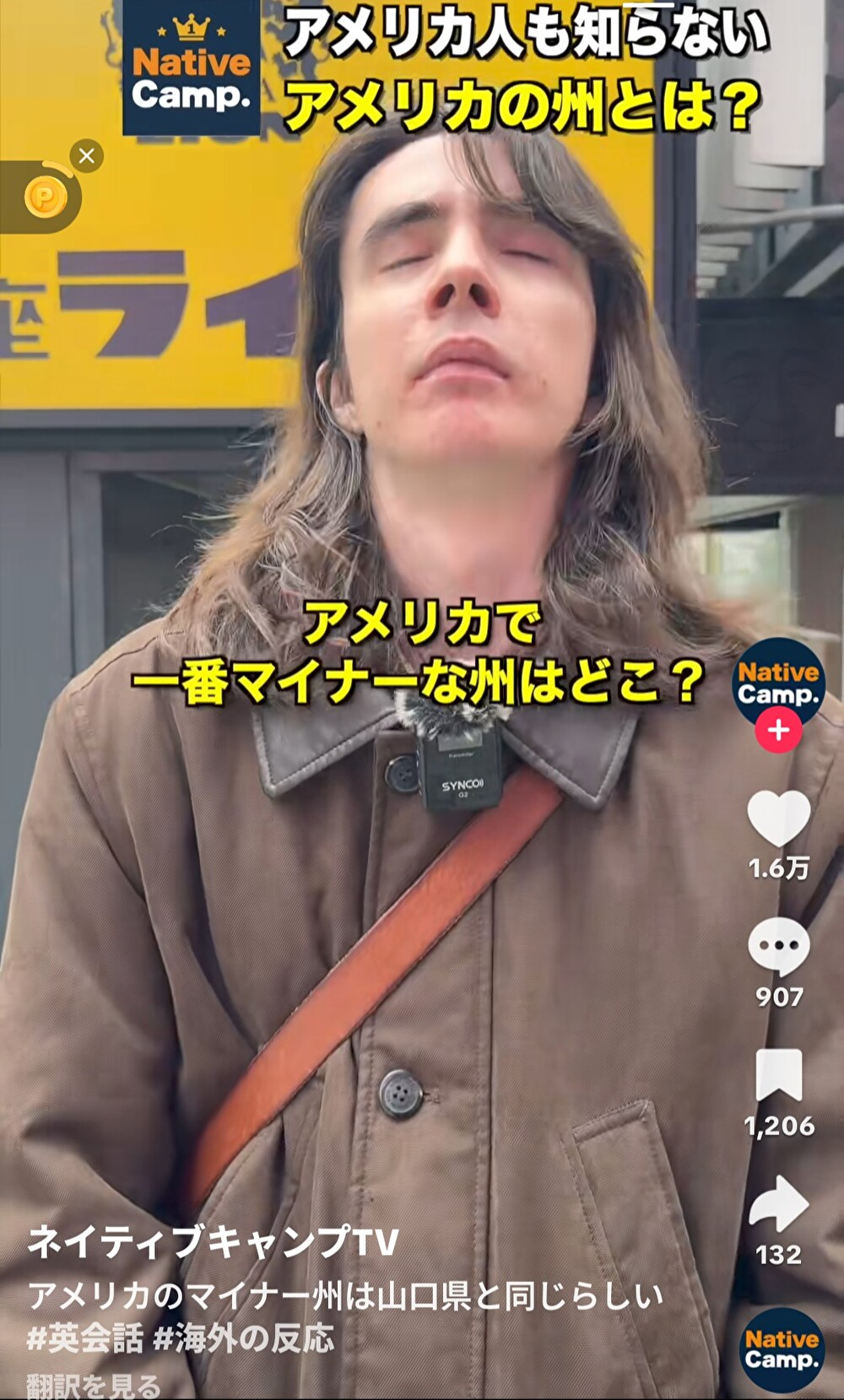Open the #海外の反応 hashtag
This screenshot has height=1400, width=844.
(x=244, y=1339)
